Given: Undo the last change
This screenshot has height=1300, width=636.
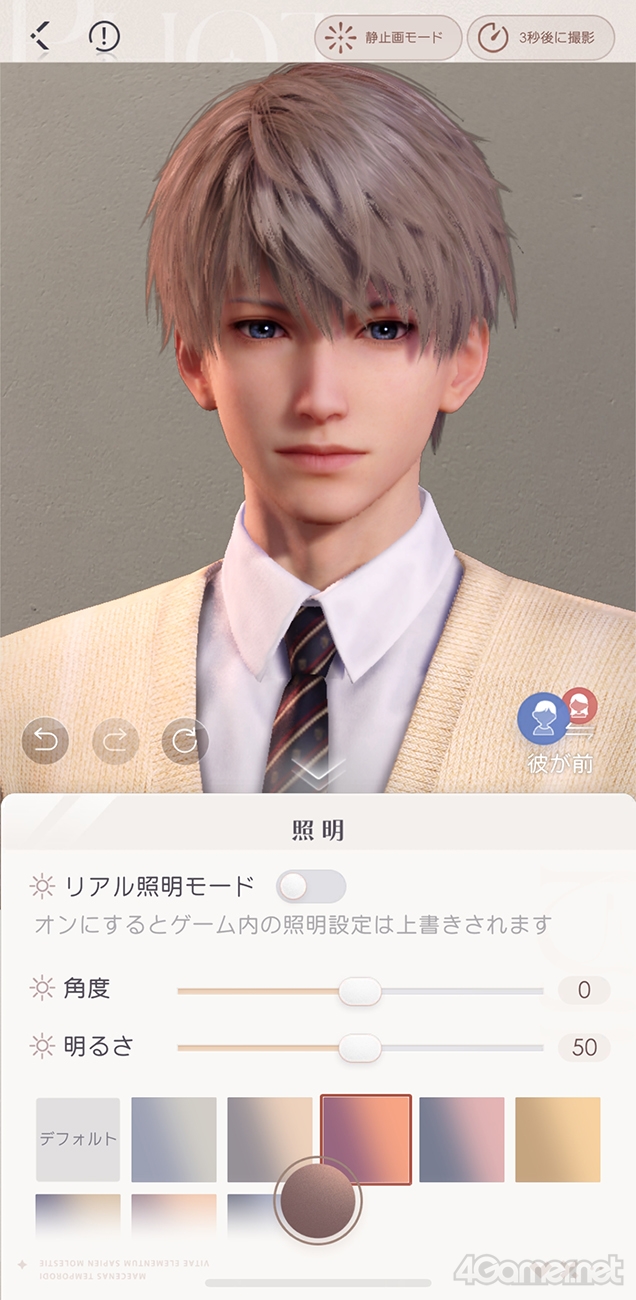Looking at the screenshot, I should click(46, 741).
